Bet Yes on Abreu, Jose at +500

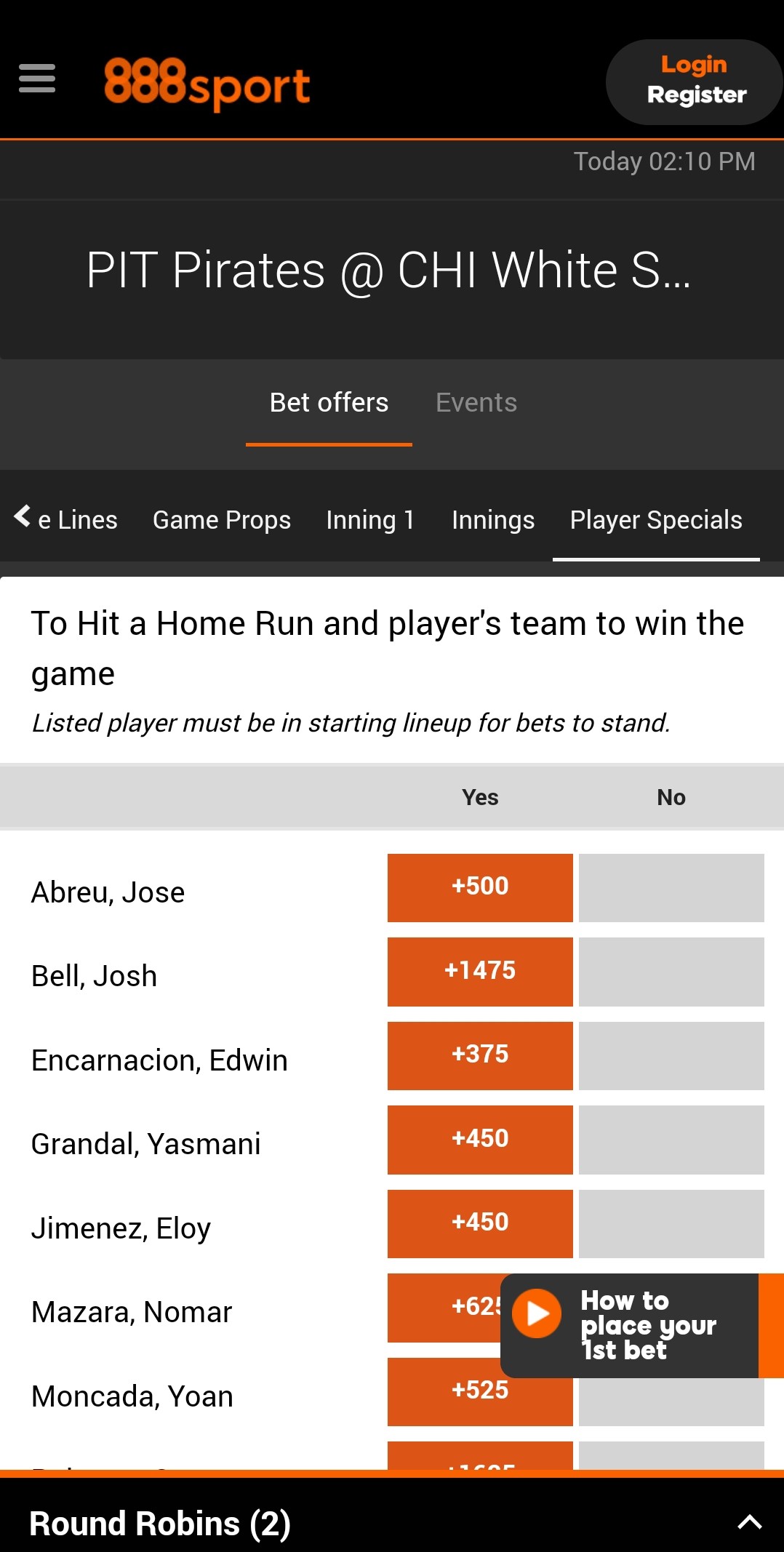point(480,887)
